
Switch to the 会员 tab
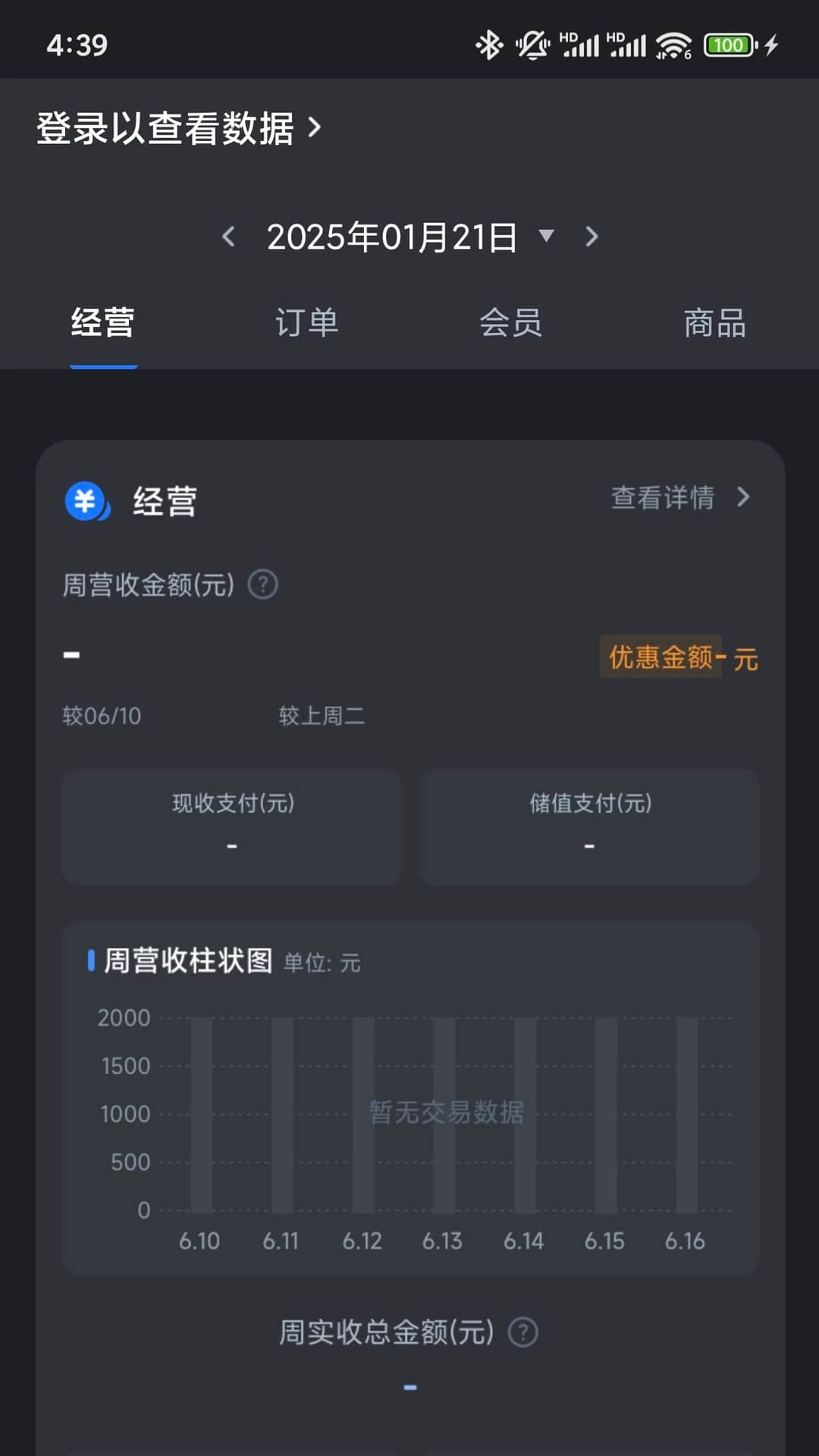[x=511, y=323]
